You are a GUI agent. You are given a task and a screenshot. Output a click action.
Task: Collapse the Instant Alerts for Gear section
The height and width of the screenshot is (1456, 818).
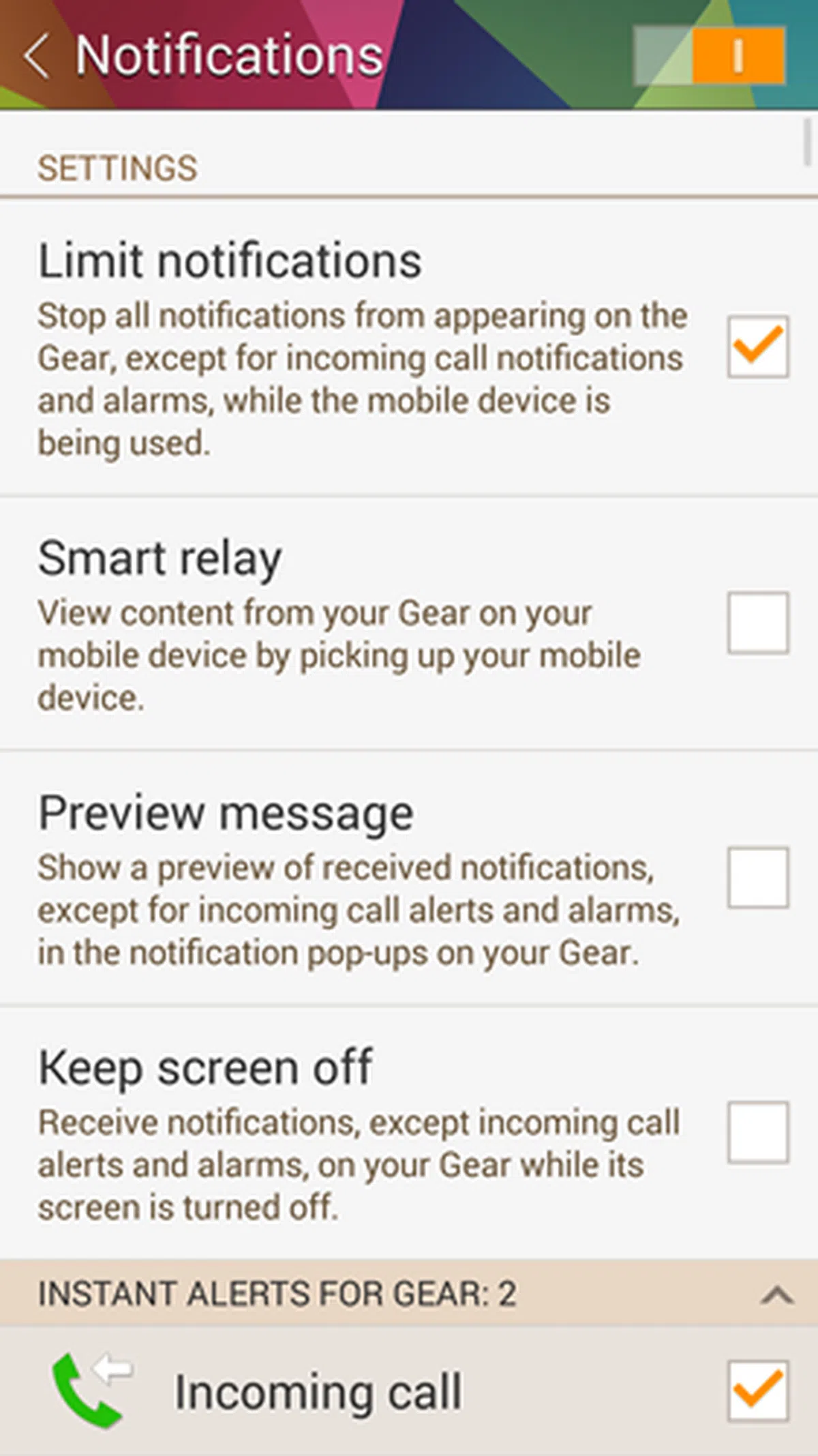(776, 1294)
